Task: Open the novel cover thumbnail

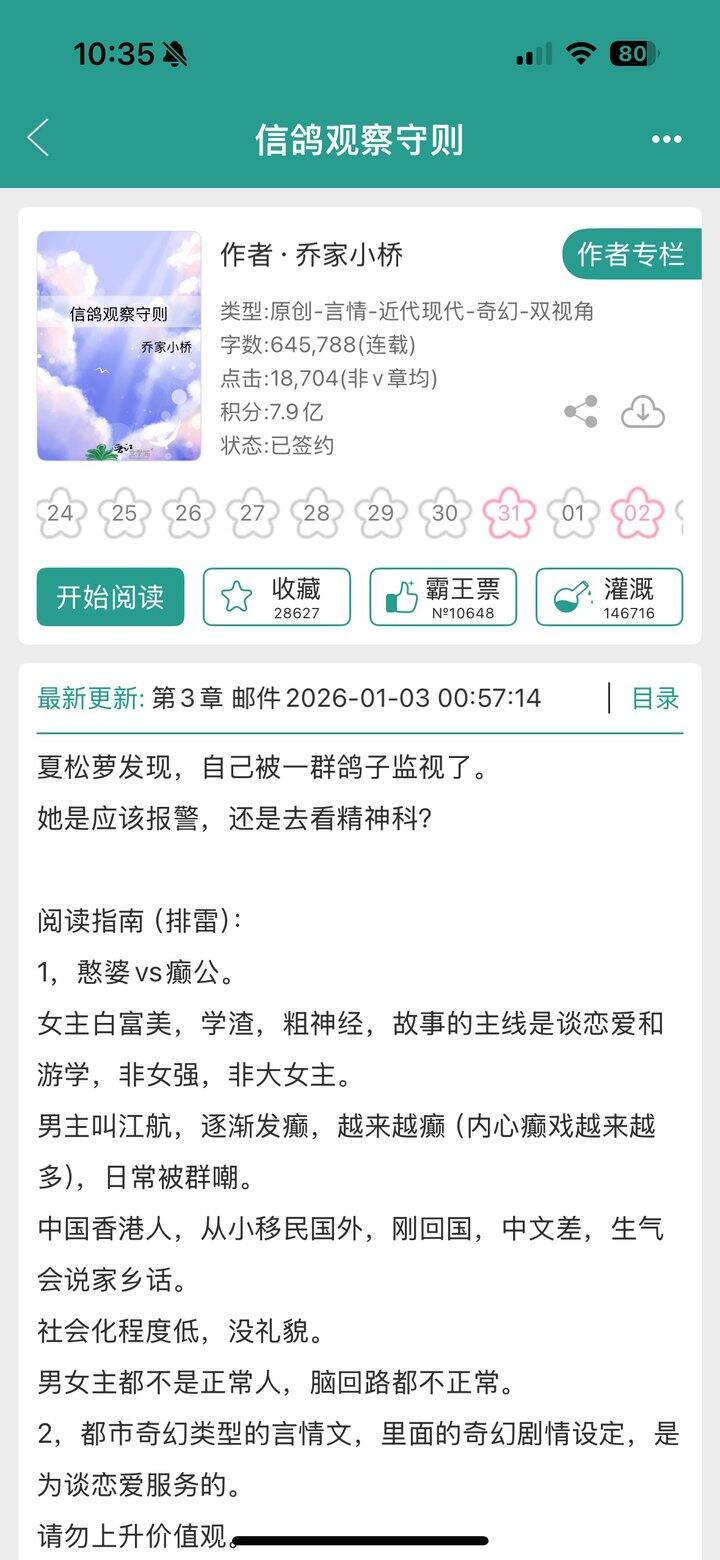Action: tap(119, 345)
